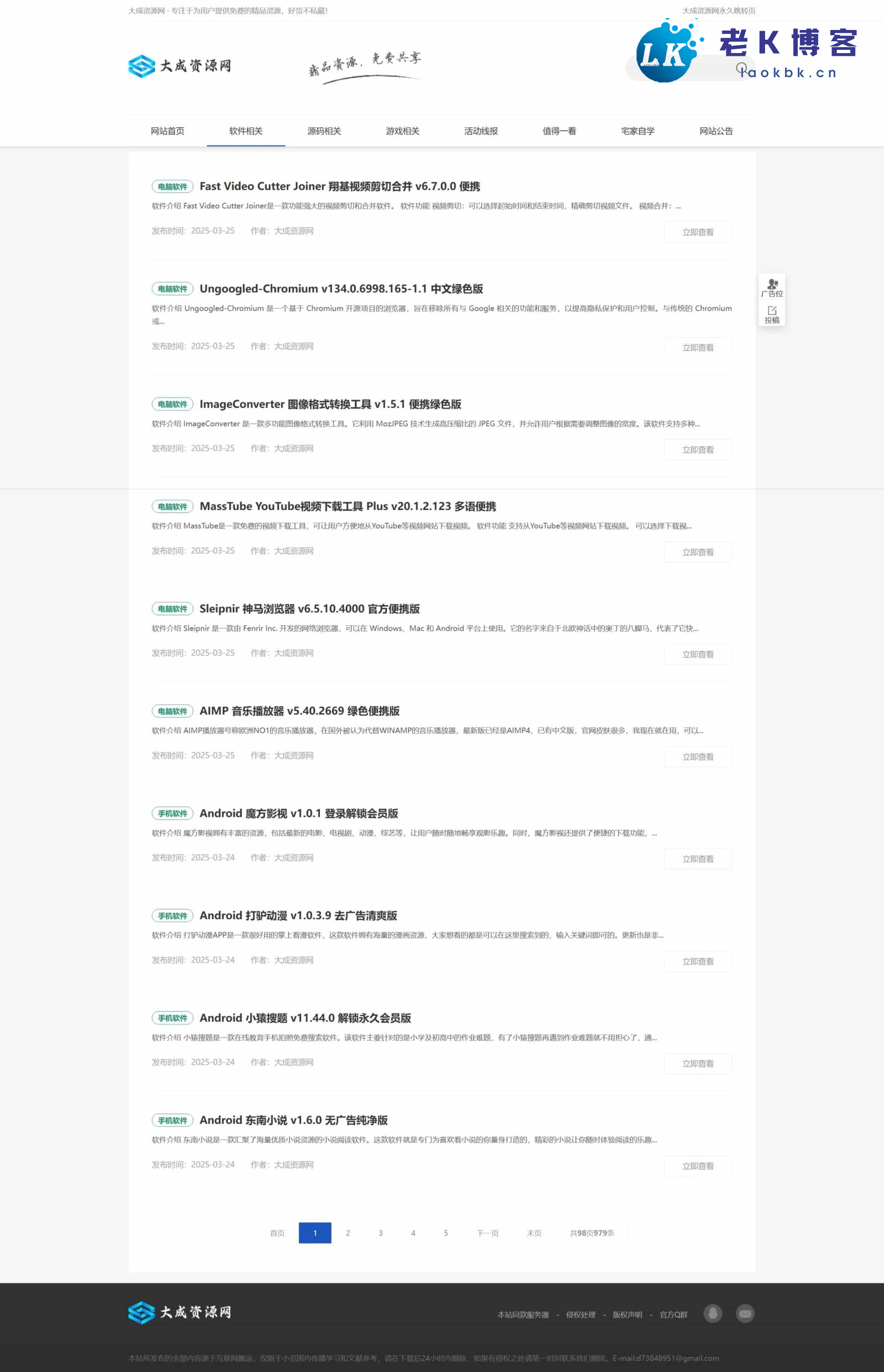Switch to the 游戏相关 tab

tap(402, 131)
